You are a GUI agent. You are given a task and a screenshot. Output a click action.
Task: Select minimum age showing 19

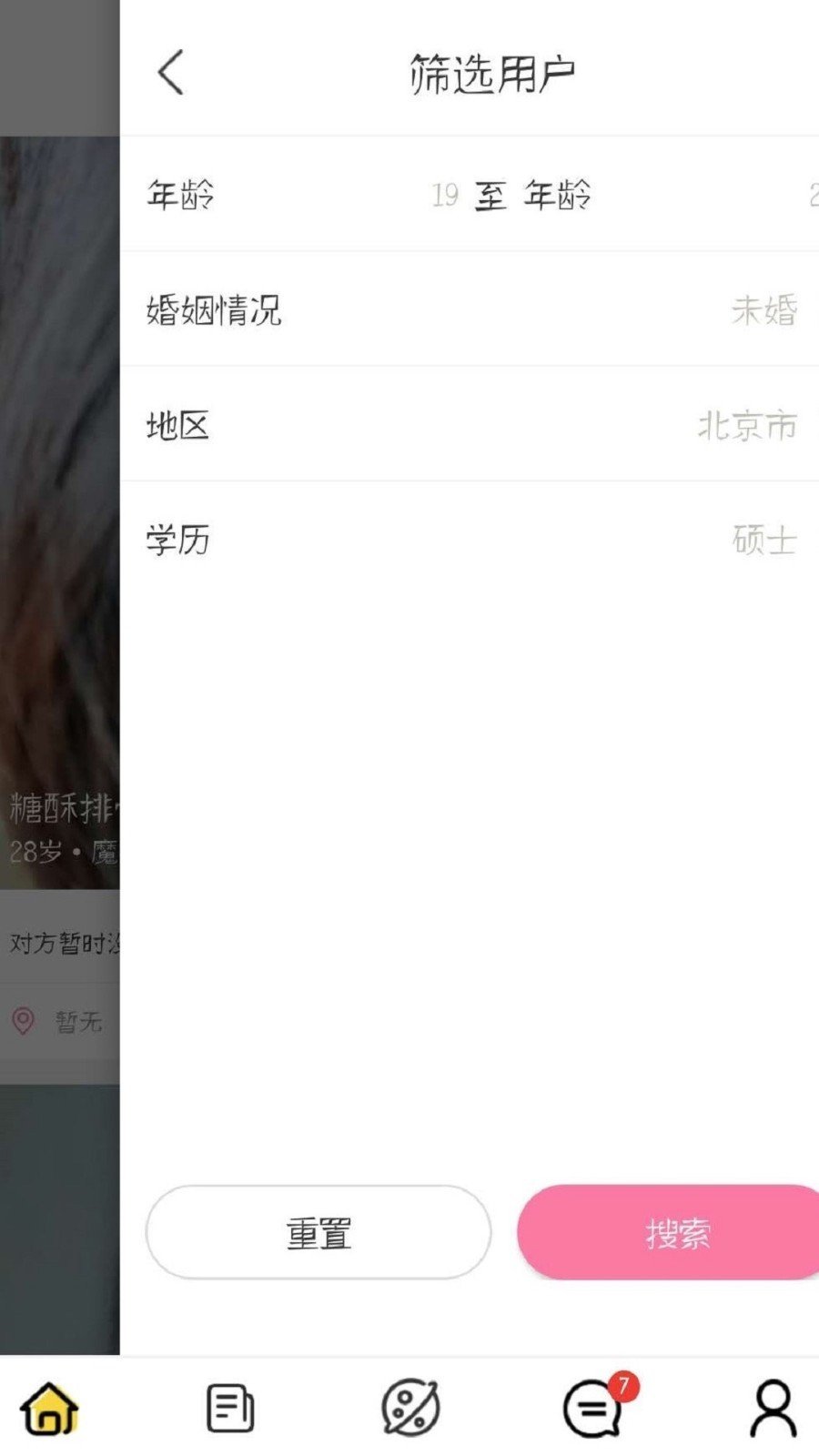pos(444,195)
